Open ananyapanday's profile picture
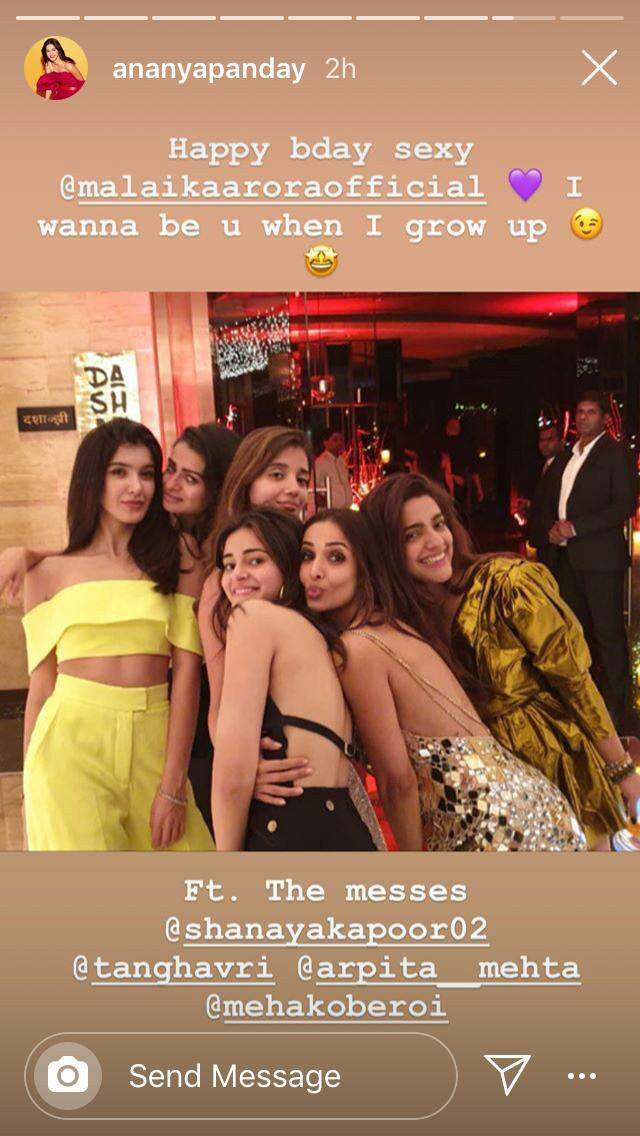 [56, 68]
